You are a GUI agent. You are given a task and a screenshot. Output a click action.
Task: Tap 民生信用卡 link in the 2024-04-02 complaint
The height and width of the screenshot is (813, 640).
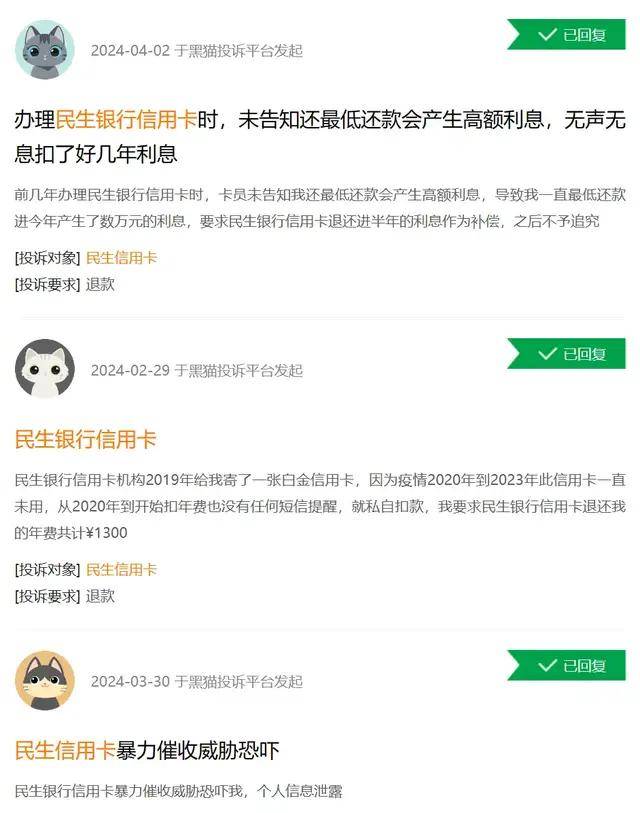pos(121,258)
